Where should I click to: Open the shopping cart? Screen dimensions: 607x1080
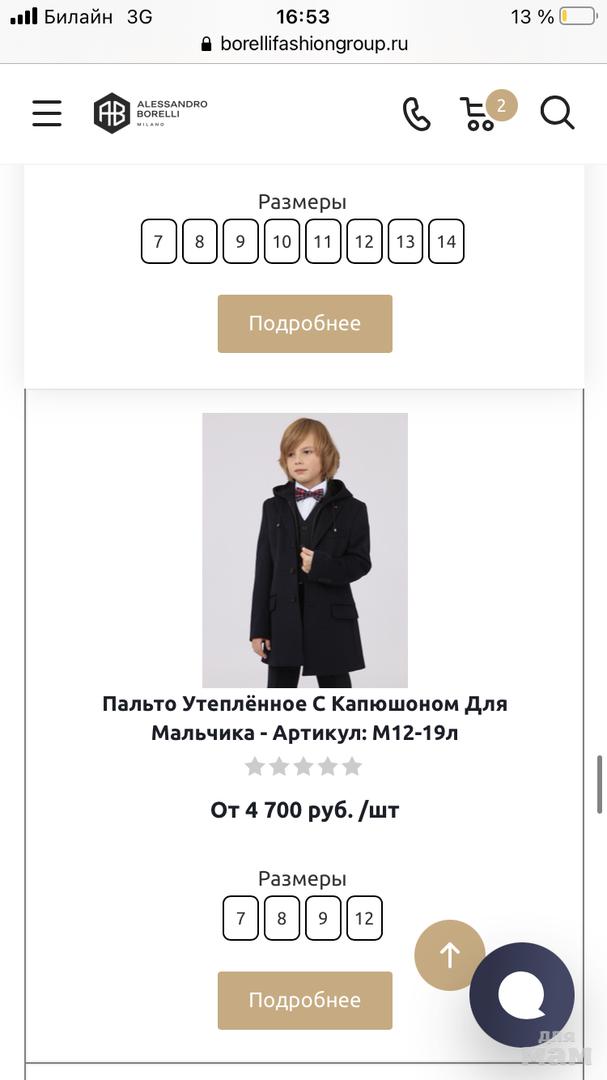point(480,113)
